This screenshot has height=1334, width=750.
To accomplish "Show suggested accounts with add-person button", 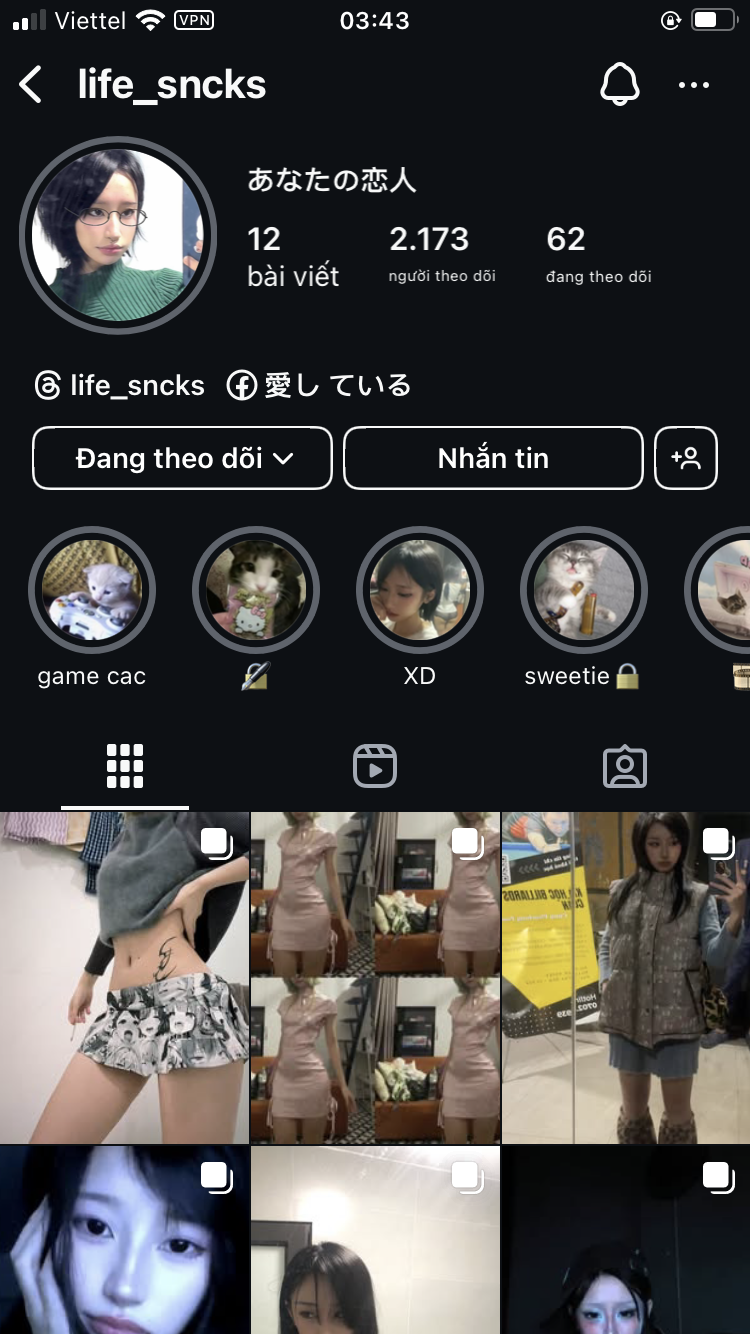I will (686, 458).
